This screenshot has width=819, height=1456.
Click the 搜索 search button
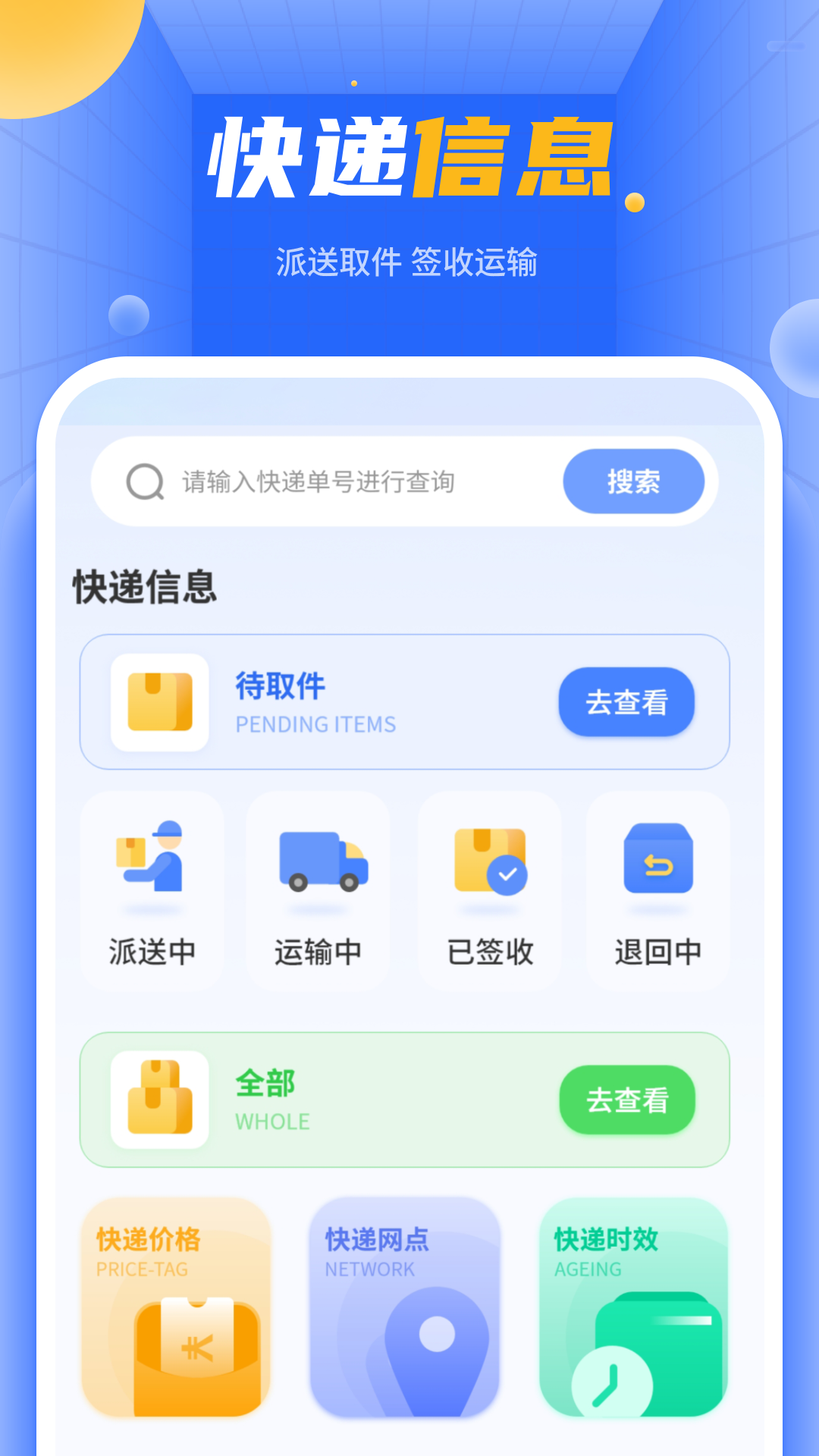click(634, 481)
